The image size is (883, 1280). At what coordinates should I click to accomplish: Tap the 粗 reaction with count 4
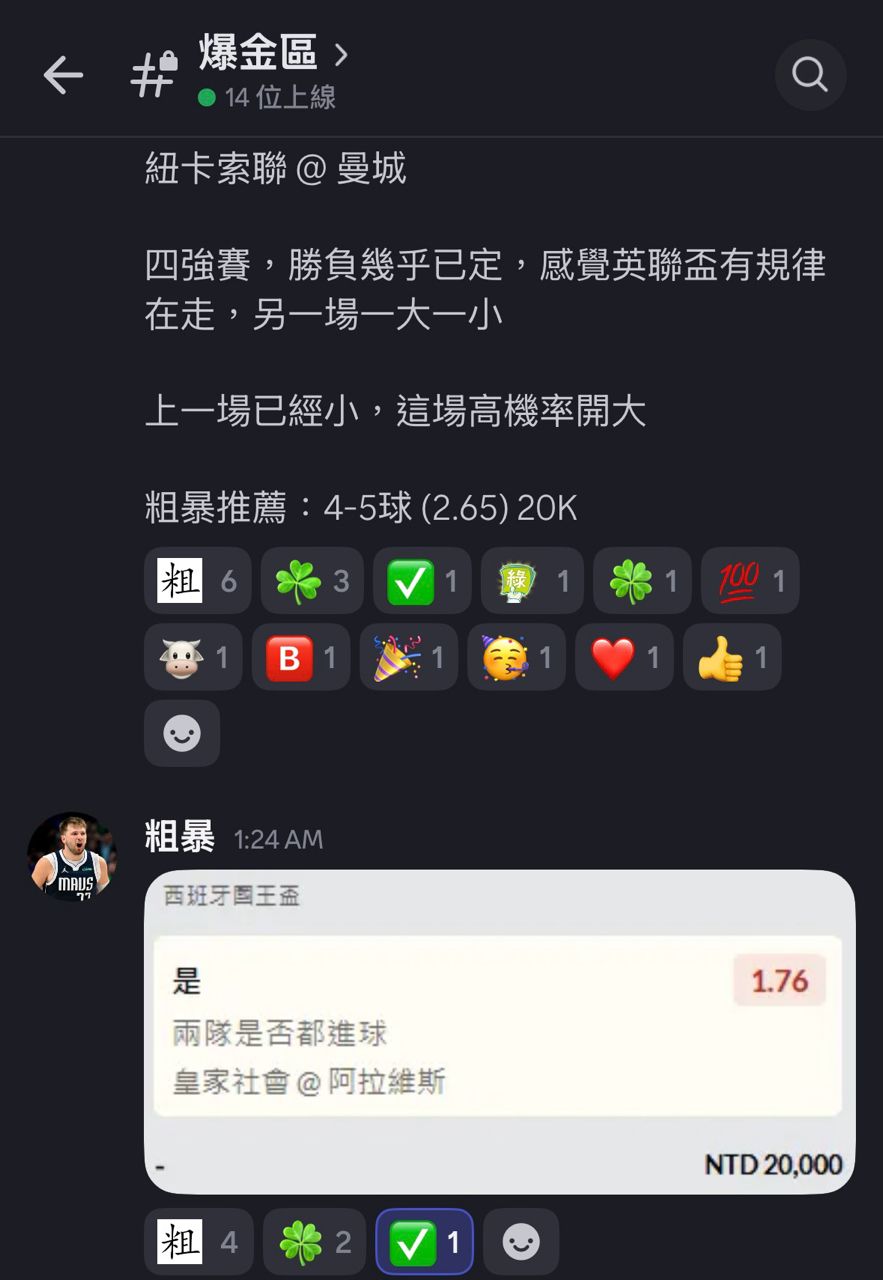point(197,1243)
